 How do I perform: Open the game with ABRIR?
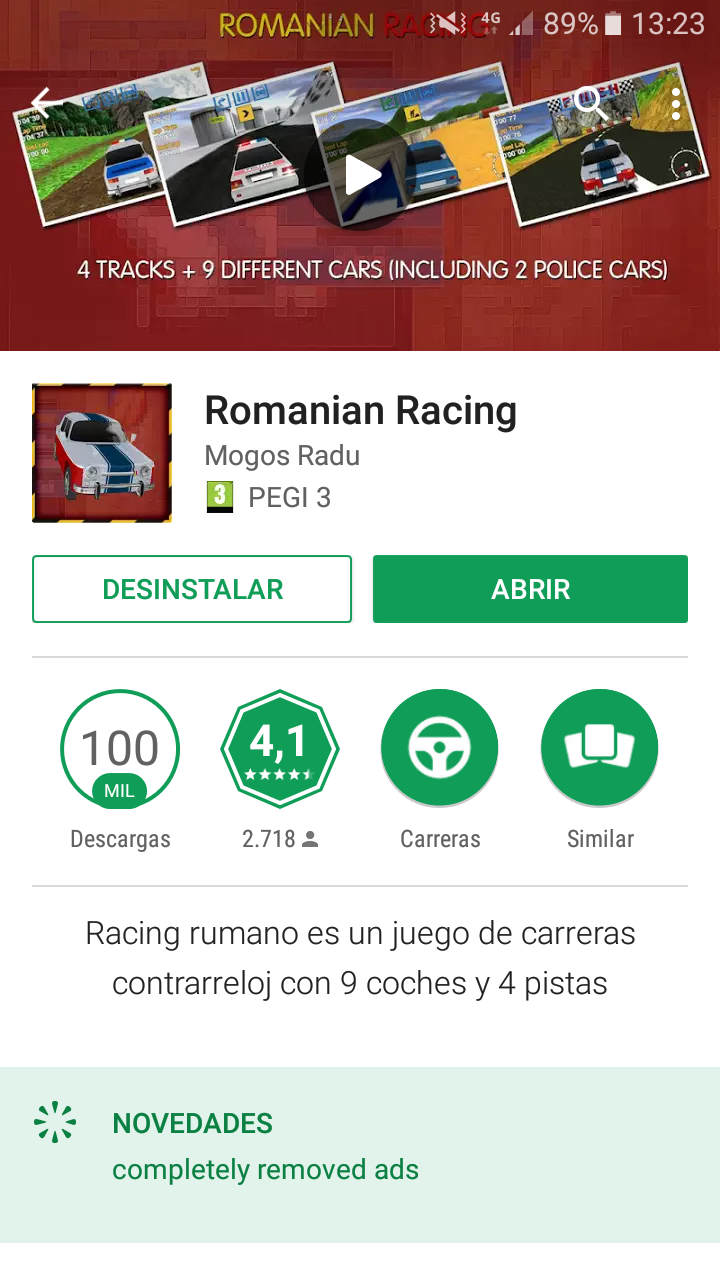coord(530,589)
